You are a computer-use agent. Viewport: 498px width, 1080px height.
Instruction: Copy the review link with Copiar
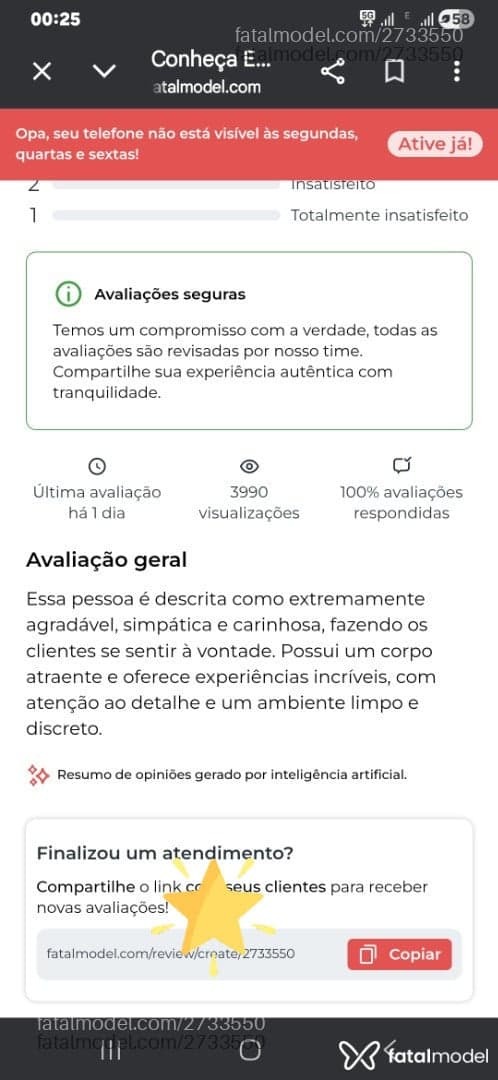[x=400, y=954]
